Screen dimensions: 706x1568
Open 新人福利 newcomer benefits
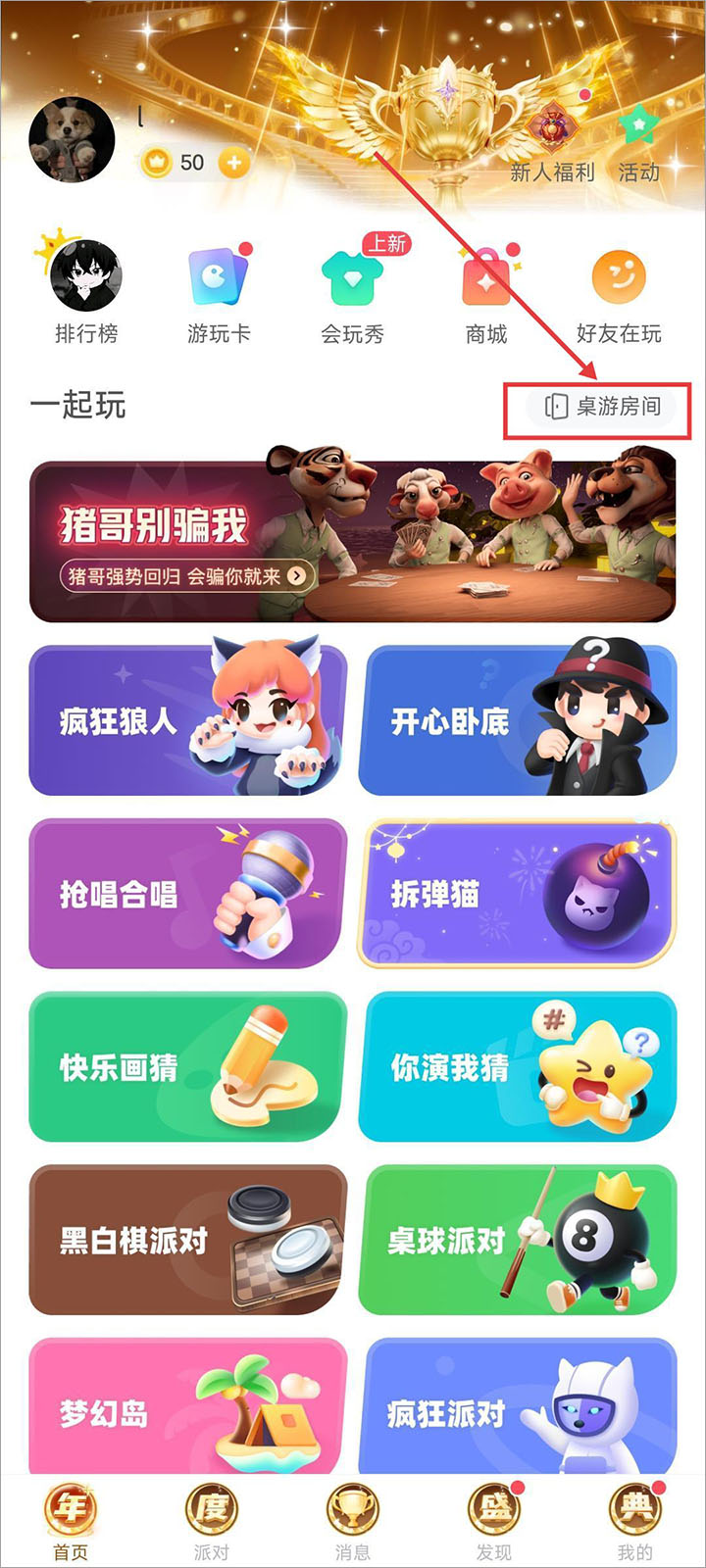coord(552,147)
